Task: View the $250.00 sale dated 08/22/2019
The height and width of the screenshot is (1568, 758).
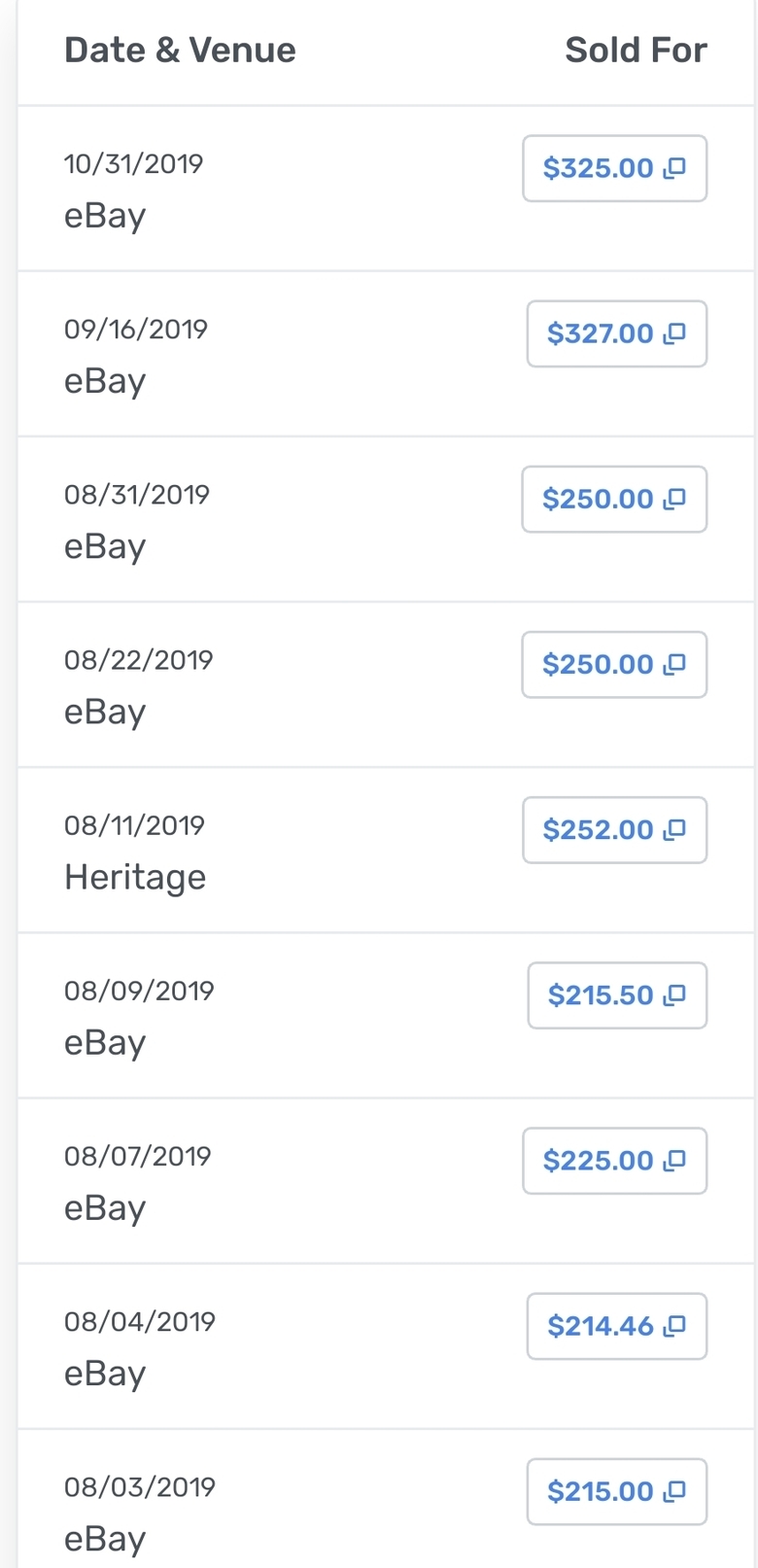Action: tap(614, 664)
